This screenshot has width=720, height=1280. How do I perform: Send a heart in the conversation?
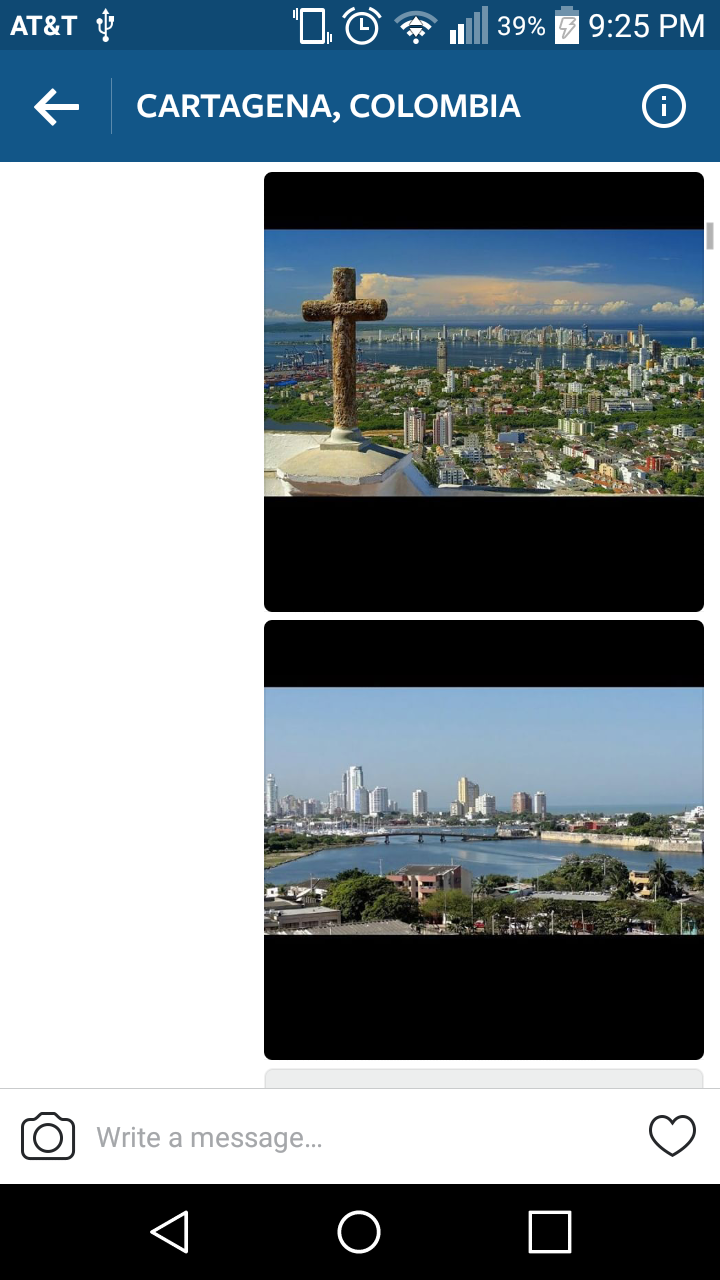click(x=671, y=1136)
